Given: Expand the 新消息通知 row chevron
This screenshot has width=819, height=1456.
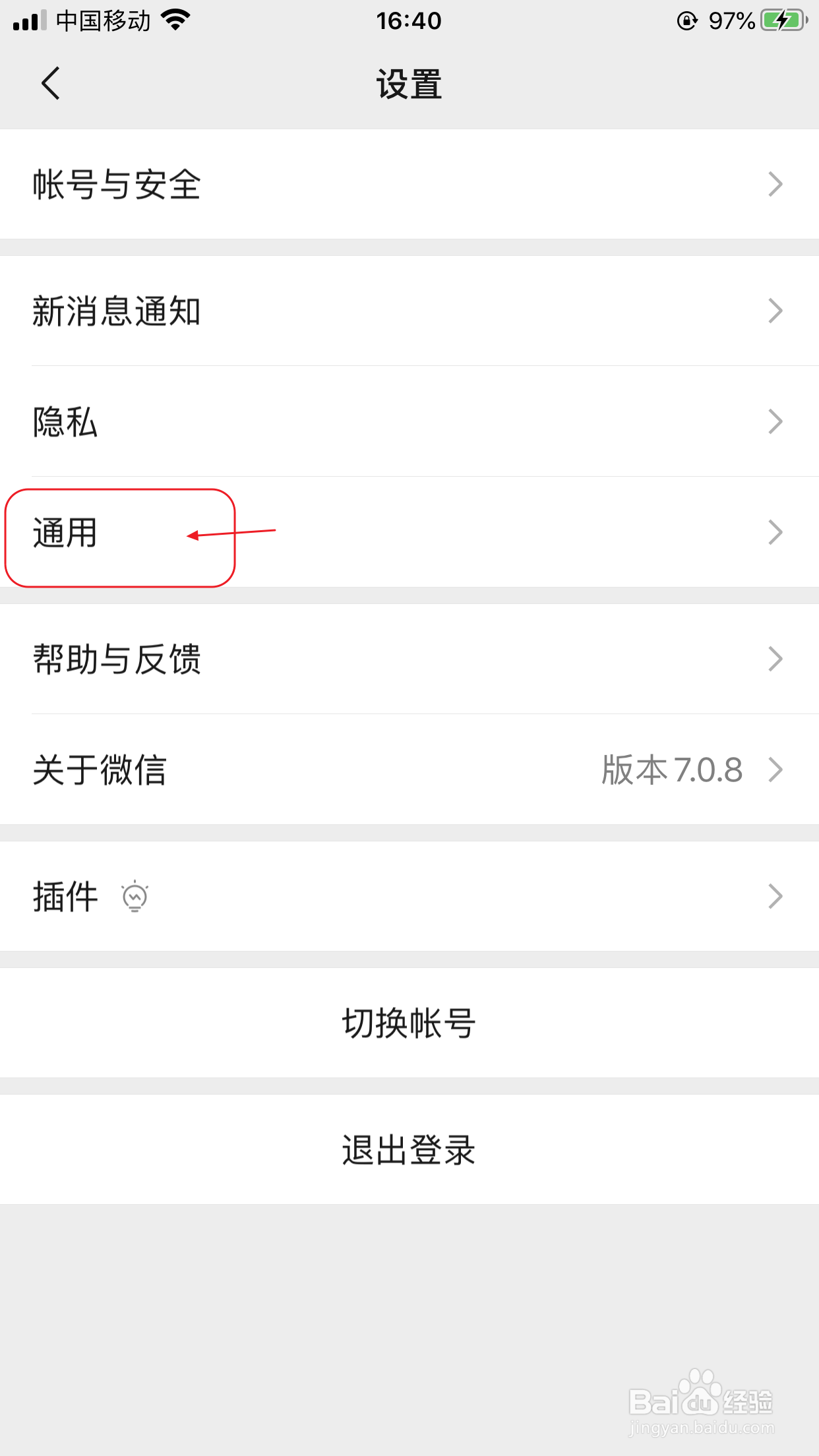Looking at the screenshot, I should click(775, 311).
